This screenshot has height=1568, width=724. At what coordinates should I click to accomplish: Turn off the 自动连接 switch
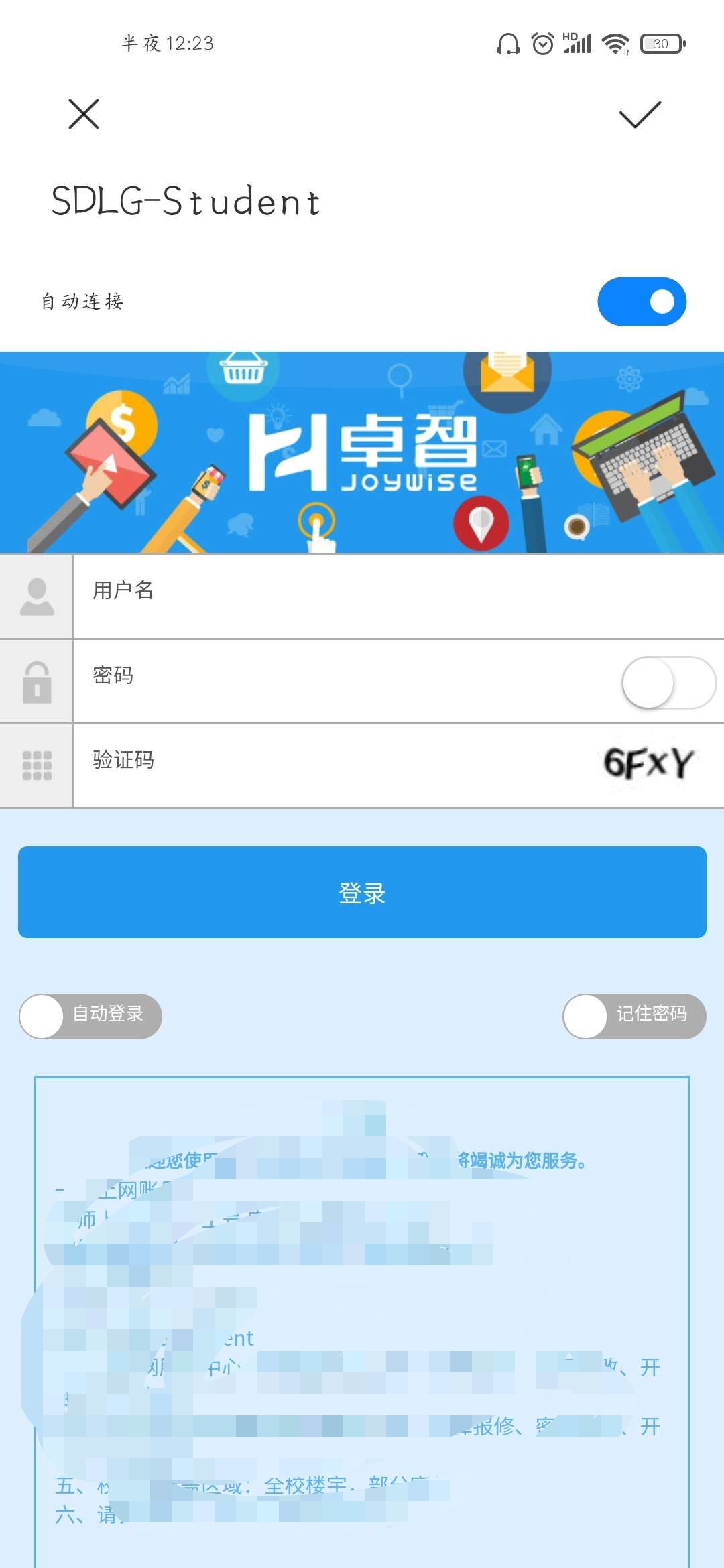pyautogui.click(x=642, y=302)
